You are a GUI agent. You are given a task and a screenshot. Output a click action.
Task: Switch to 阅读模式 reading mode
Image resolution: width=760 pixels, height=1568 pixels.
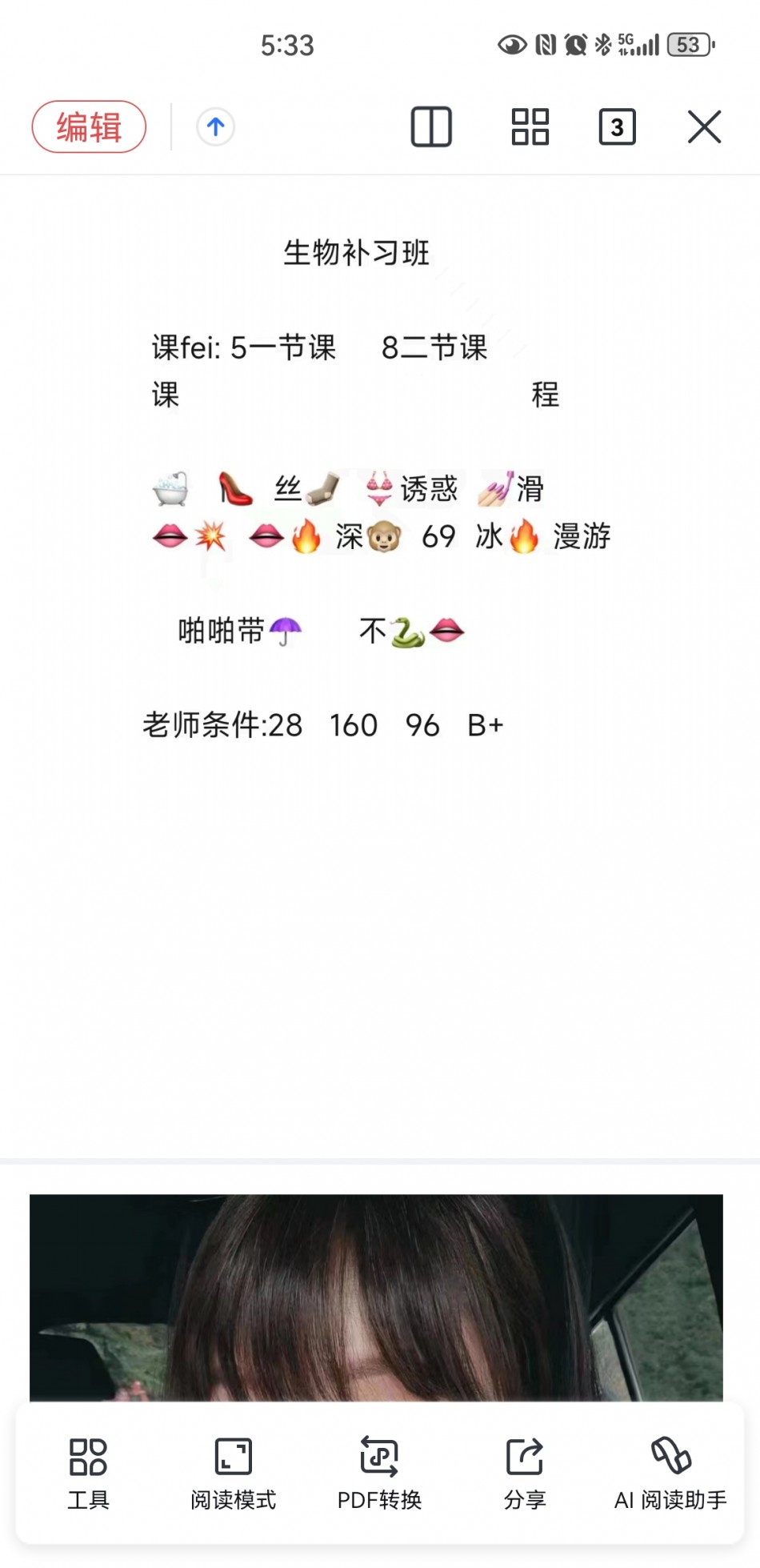click(x=233, y=1473)
